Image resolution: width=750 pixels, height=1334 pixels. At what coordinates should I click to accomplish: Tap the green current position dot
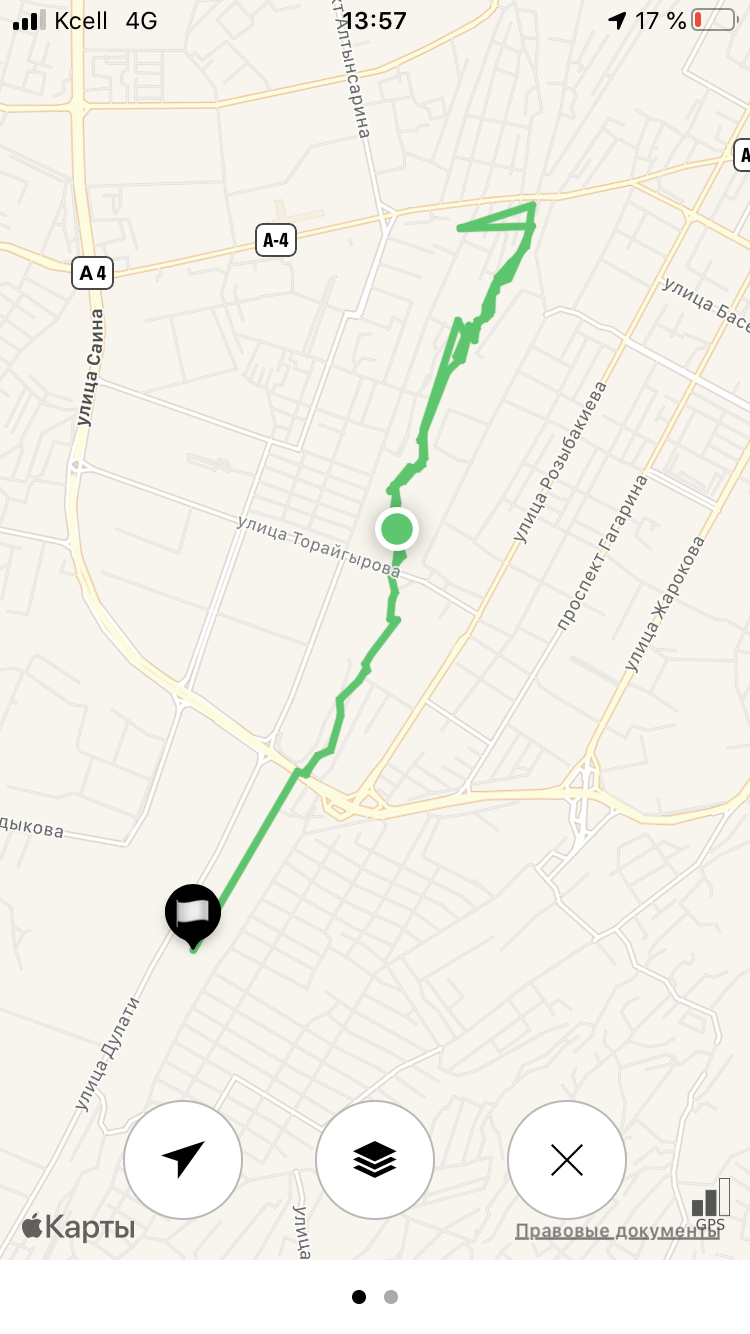coord(397,528)
